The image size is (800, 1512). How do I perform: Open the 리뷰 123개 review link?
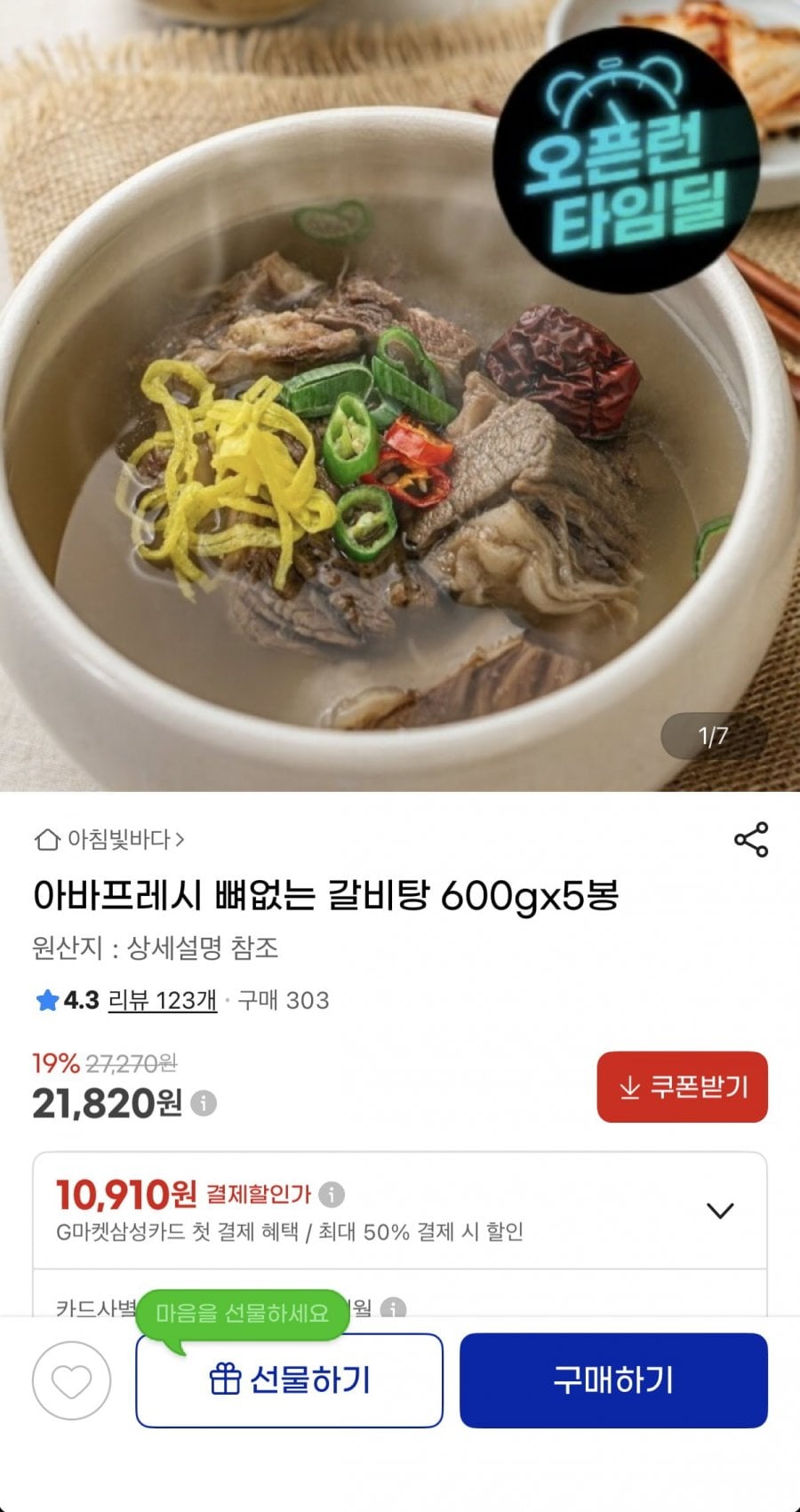point(163,1000)
